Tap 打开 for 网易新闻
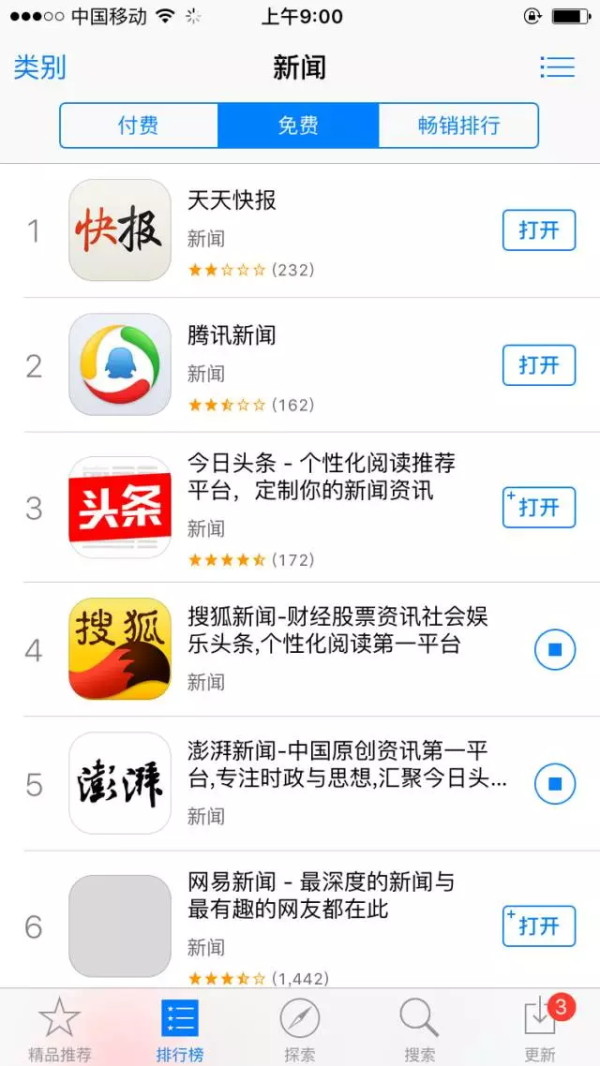The height and width of the screenshot is (1066, 600). point(539,926)
